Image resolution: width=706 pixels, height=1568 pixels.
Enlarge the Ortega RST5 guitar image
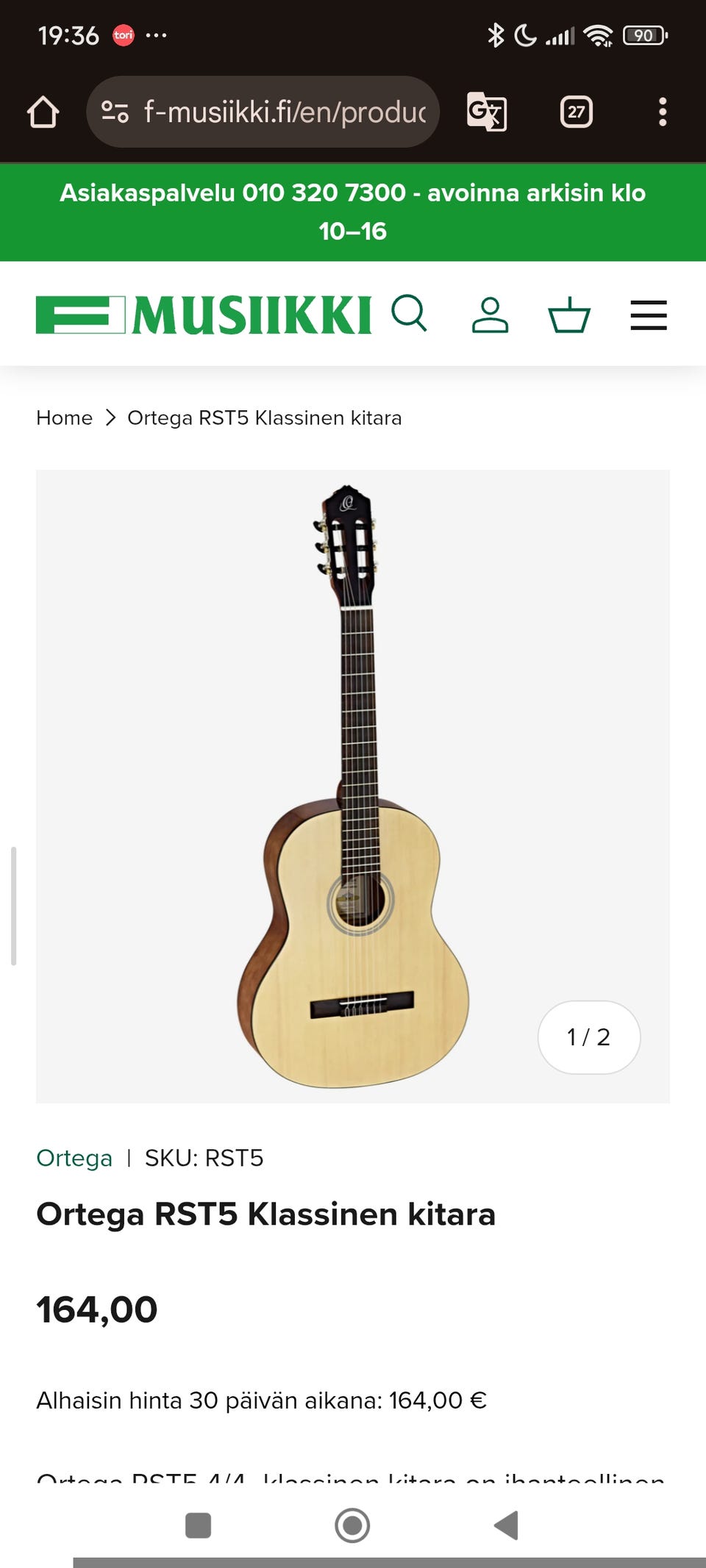click(x=353, y=786)
